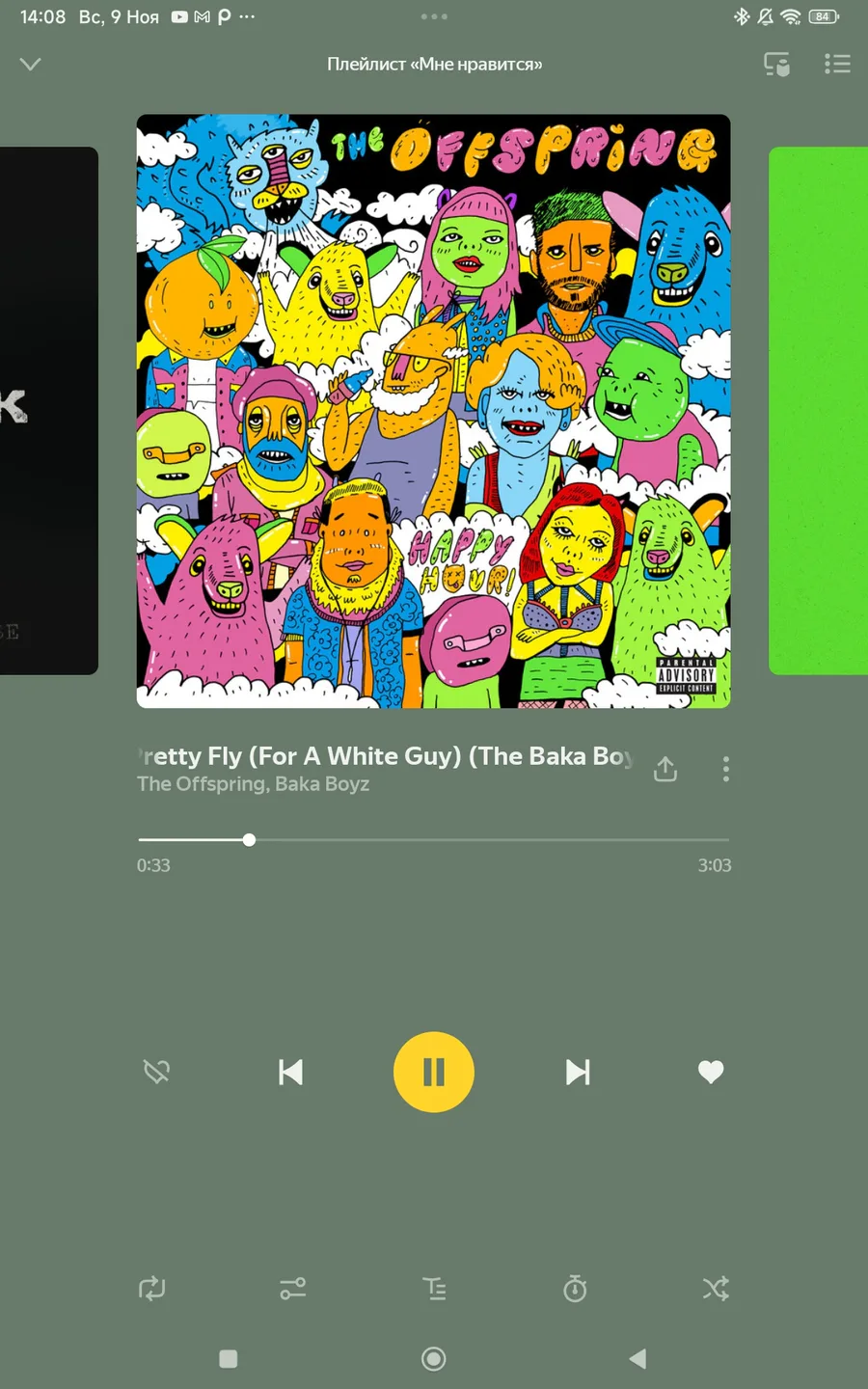Collapse the player with the down chevron
The image size is (868, 1389).
31,64
